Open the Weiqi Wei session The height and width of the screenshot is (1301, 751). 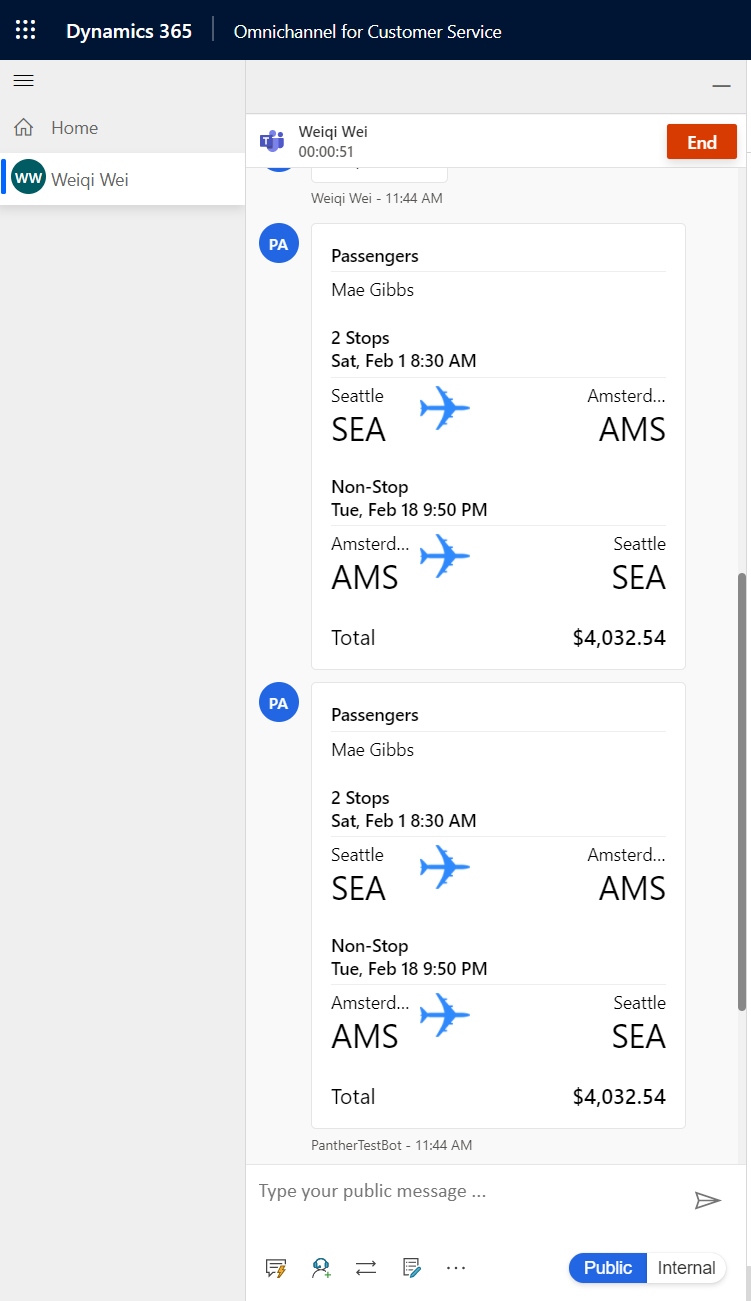89,180
